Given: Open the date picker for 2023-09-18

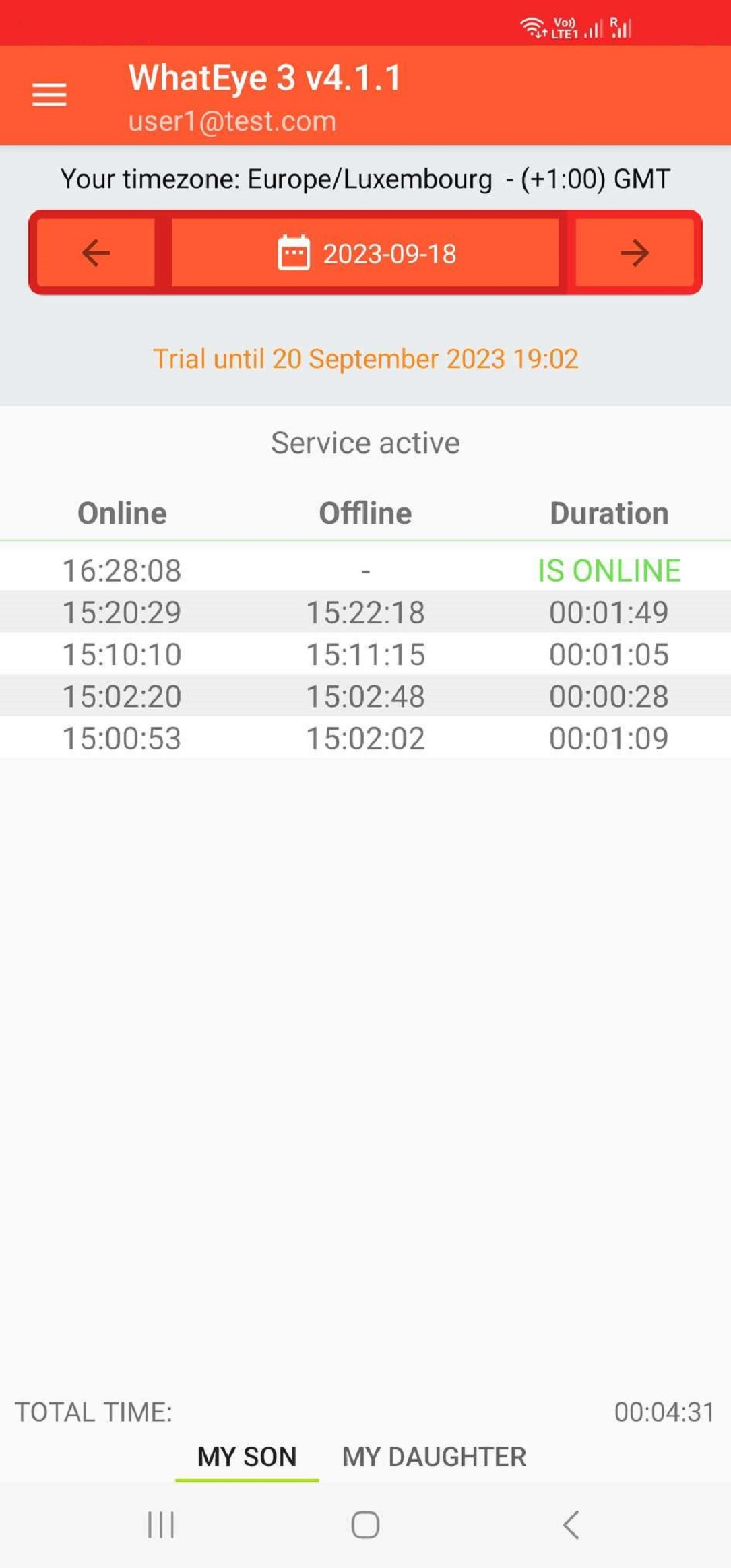Looking at the screenshot, I should click(366, 253).
